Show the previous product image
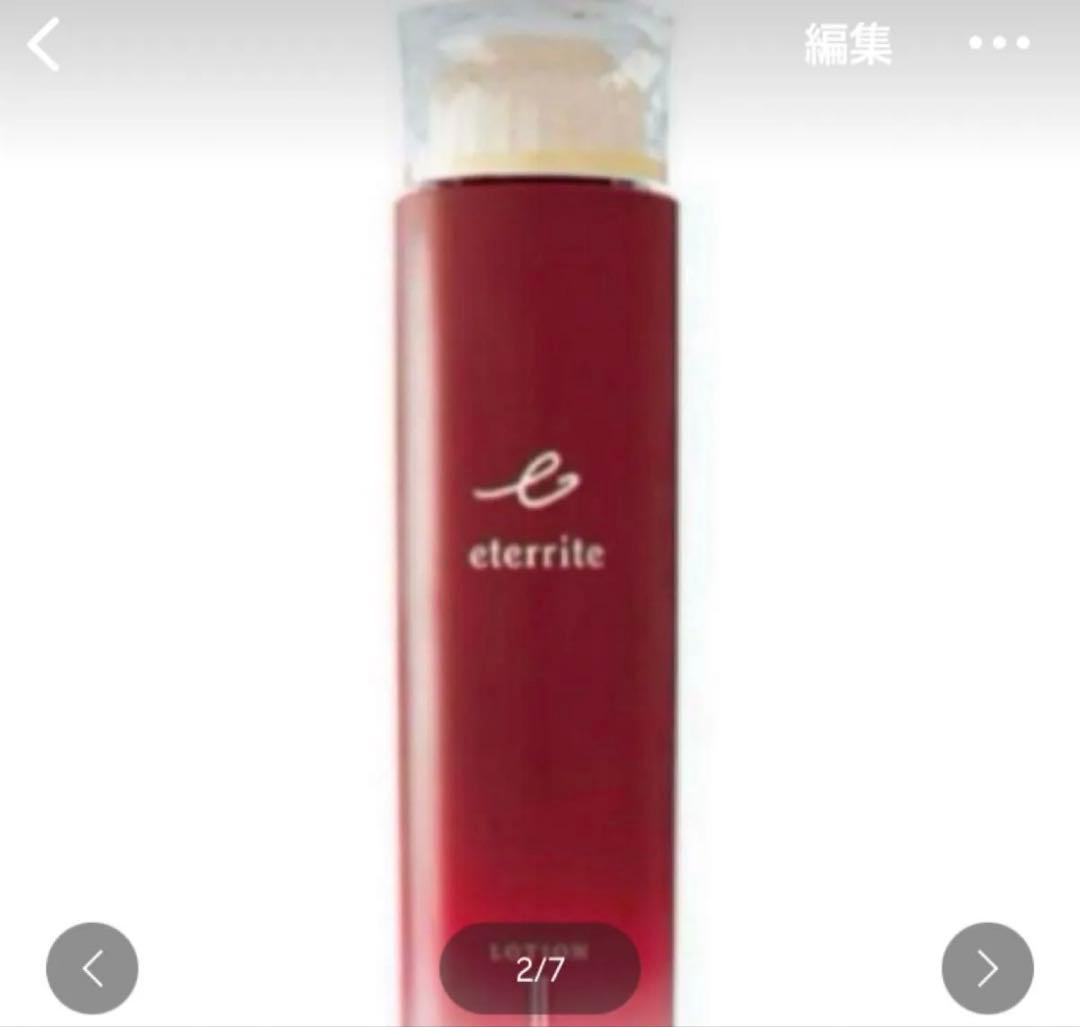The height and width of the screenshot is (1027, 1080). click(92, 968)
